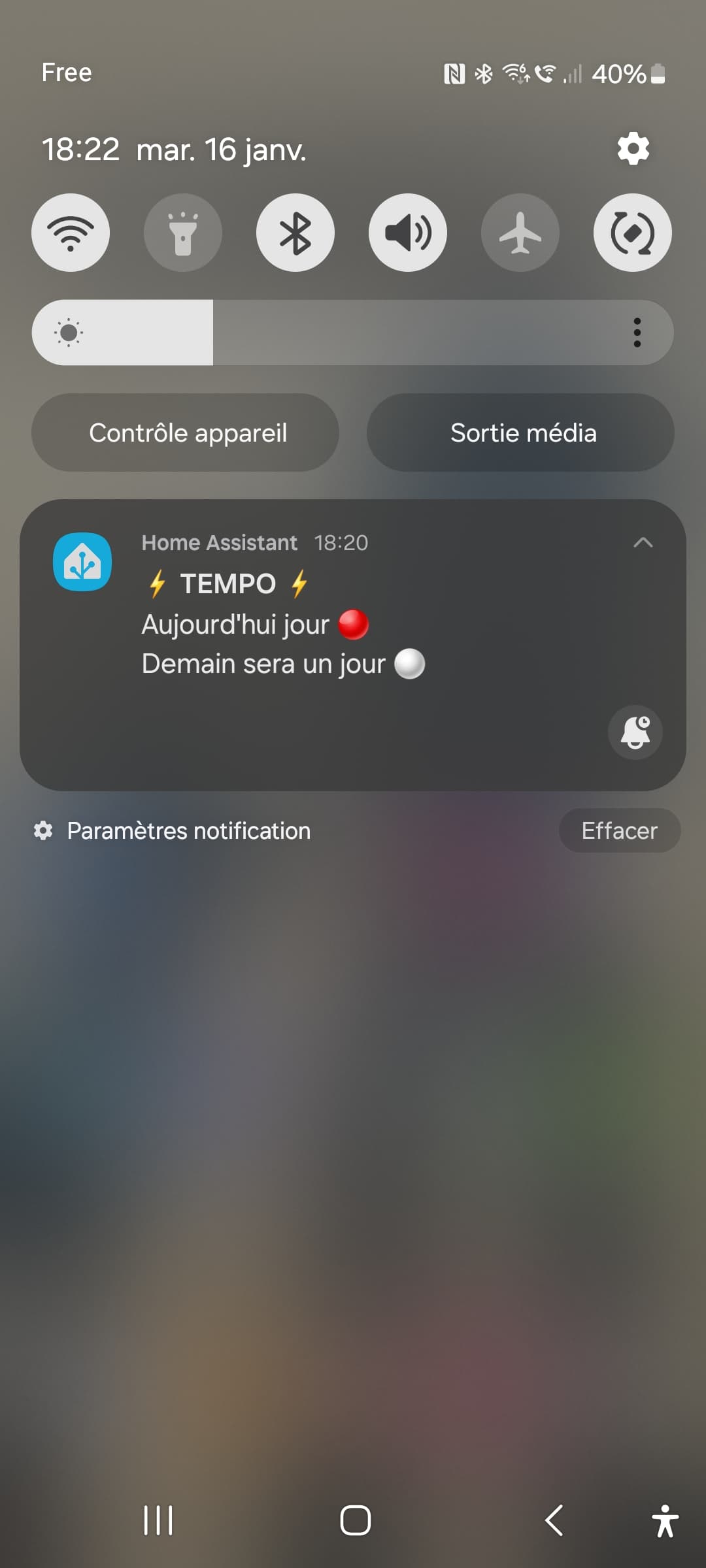This screenshot has height=1568, width=706.
Task: Open the Home Assistant TEMPO notification
Action: click(353, 645)
